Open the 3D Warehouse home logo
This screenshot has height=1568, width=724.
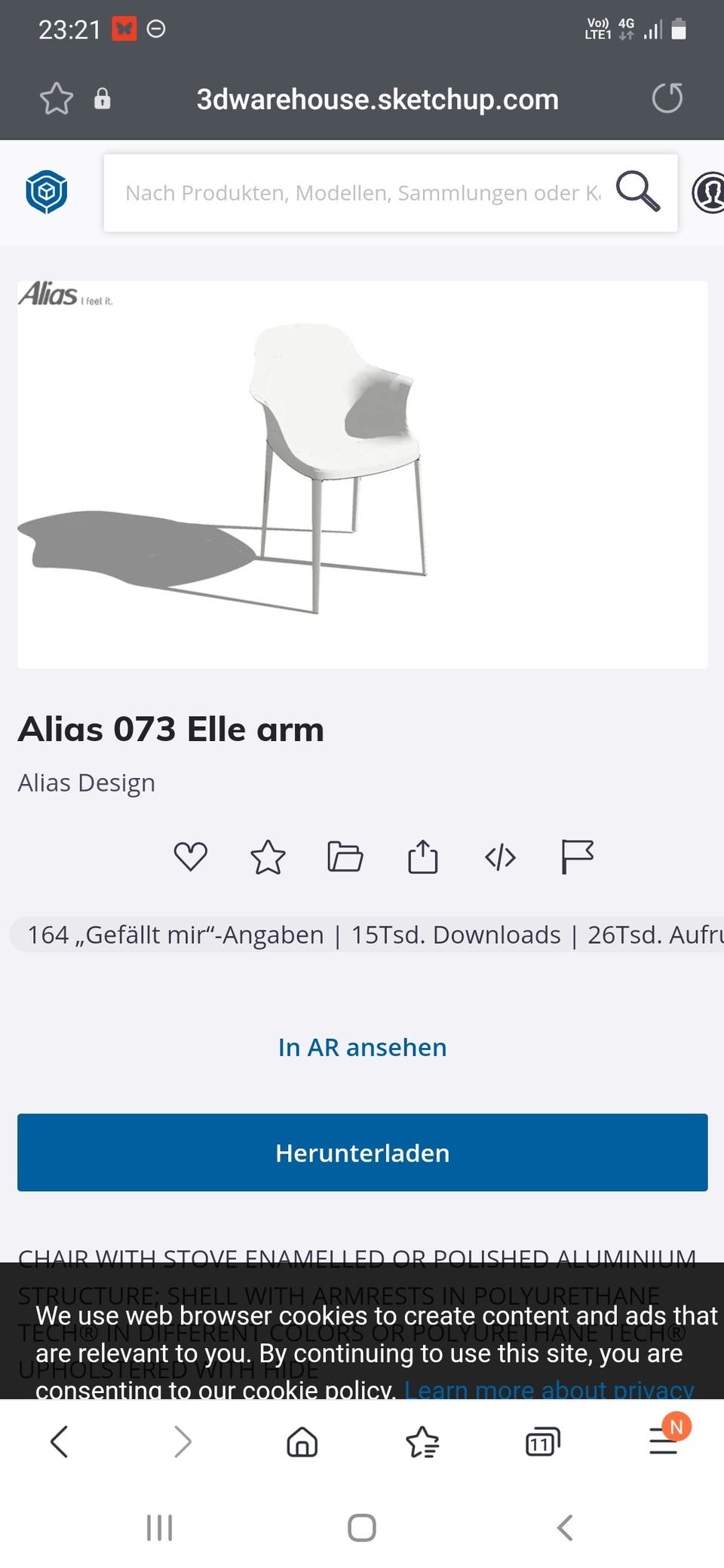[47, 191]
